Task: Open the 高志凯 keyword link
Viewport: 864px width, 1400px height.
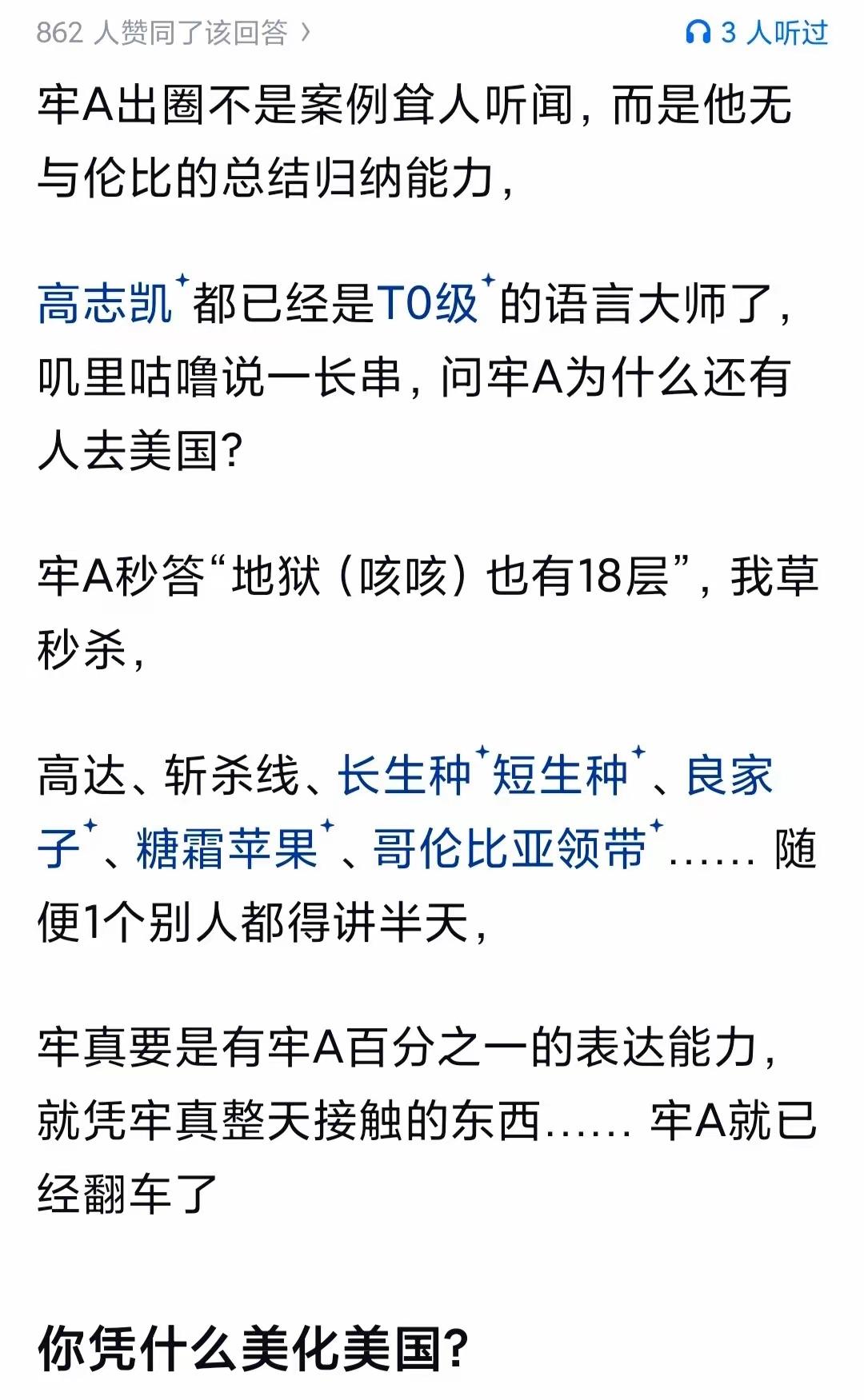Action: 105,303
